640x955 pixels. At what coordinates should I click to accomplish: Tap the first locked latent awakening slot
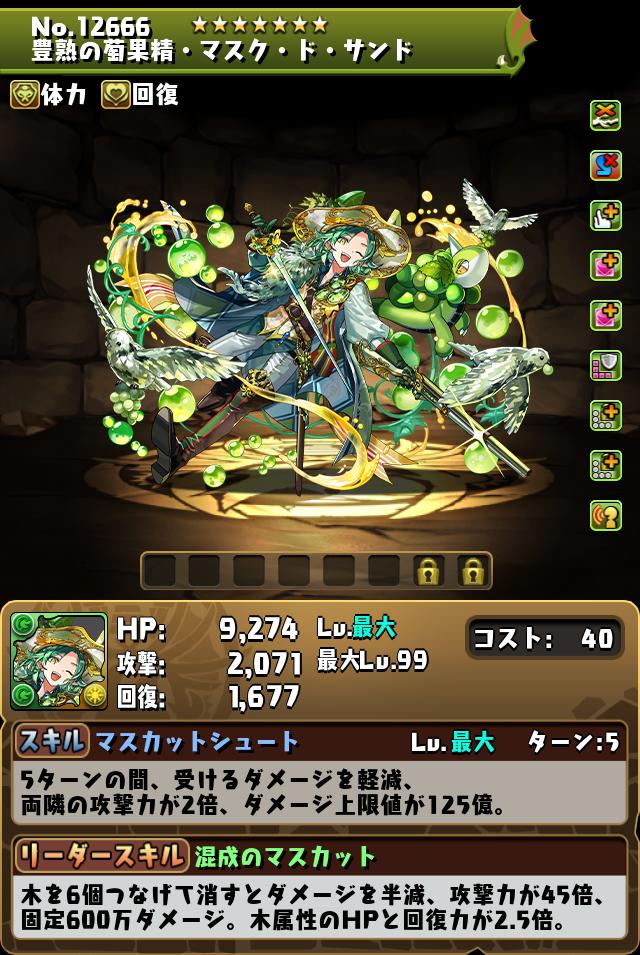[x=429, y=571]
